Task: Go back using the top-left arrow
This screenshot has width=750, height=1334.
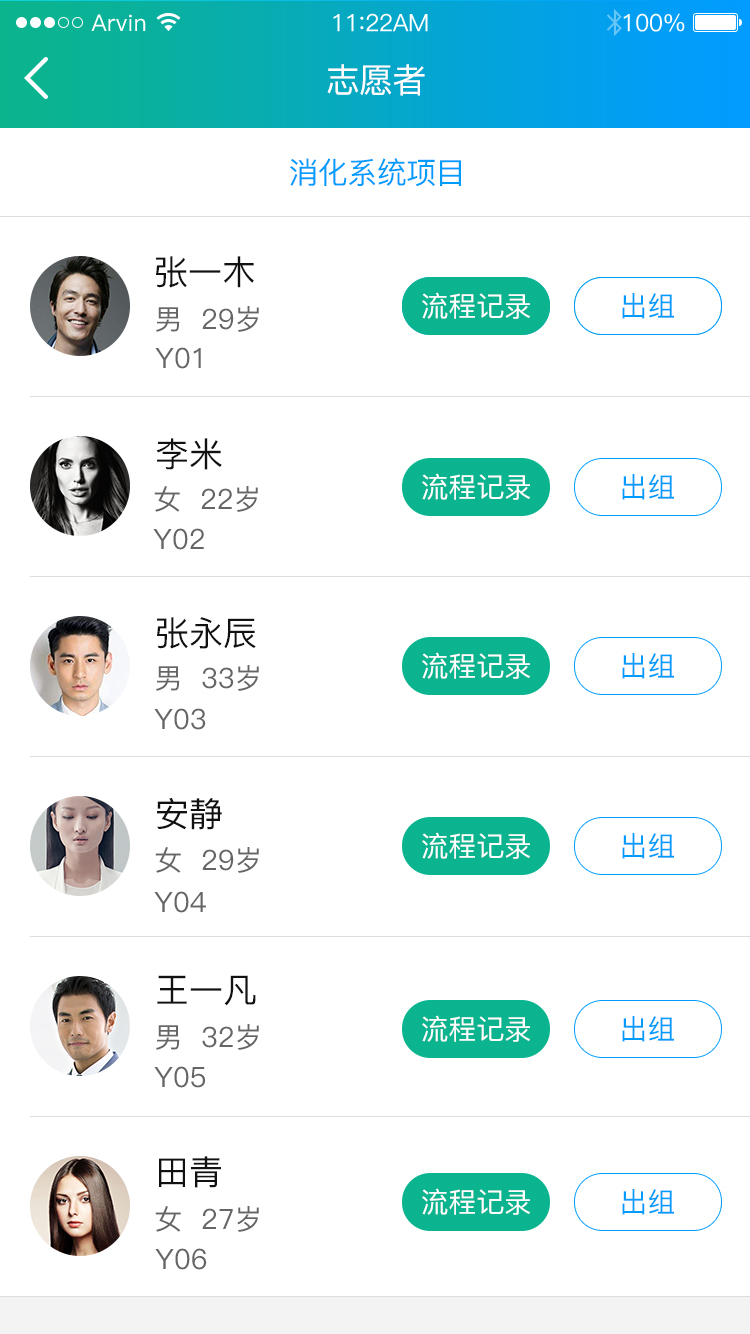Action: 37,79
